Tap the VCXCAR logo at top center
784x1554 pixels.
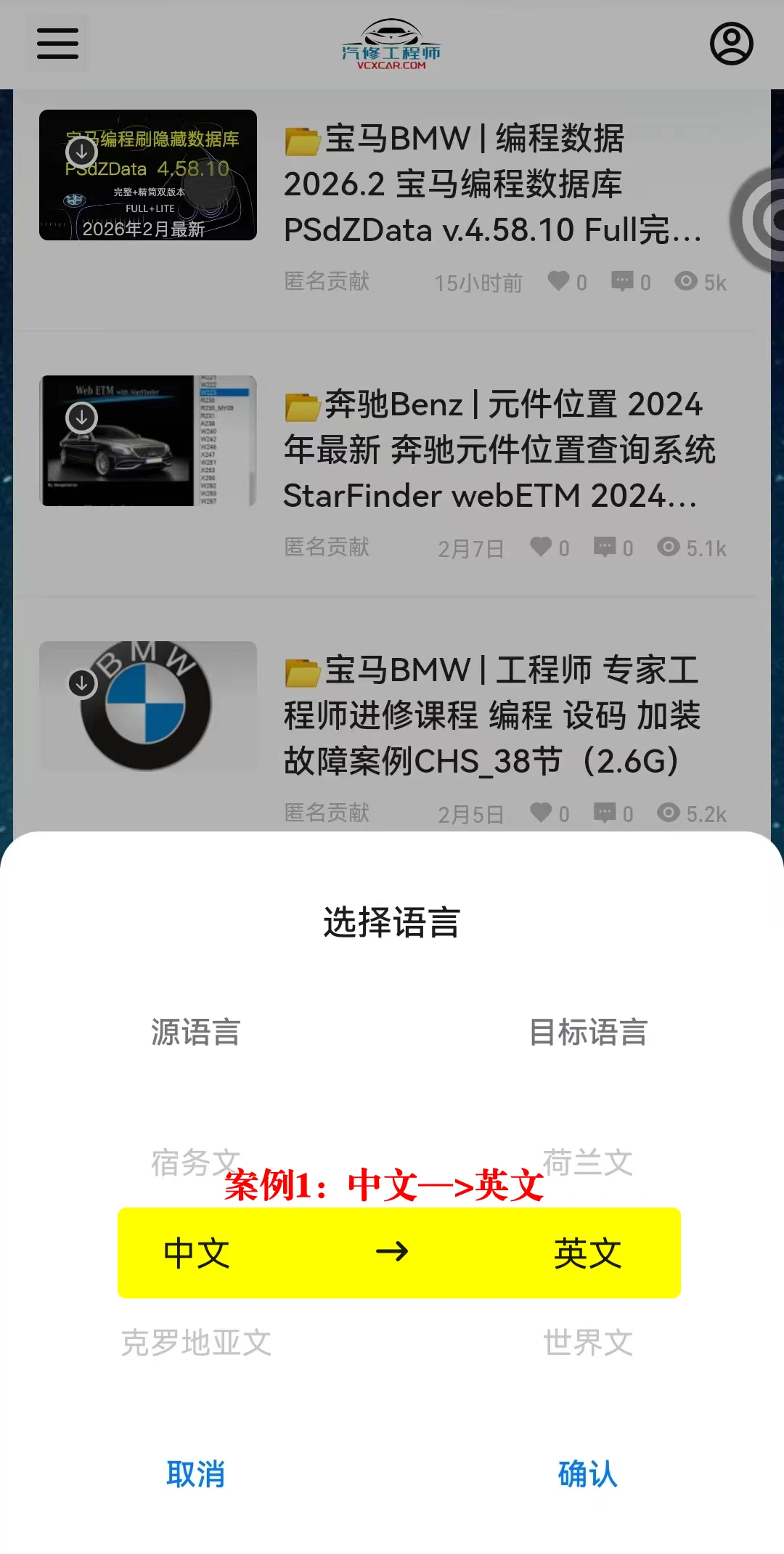392,45
